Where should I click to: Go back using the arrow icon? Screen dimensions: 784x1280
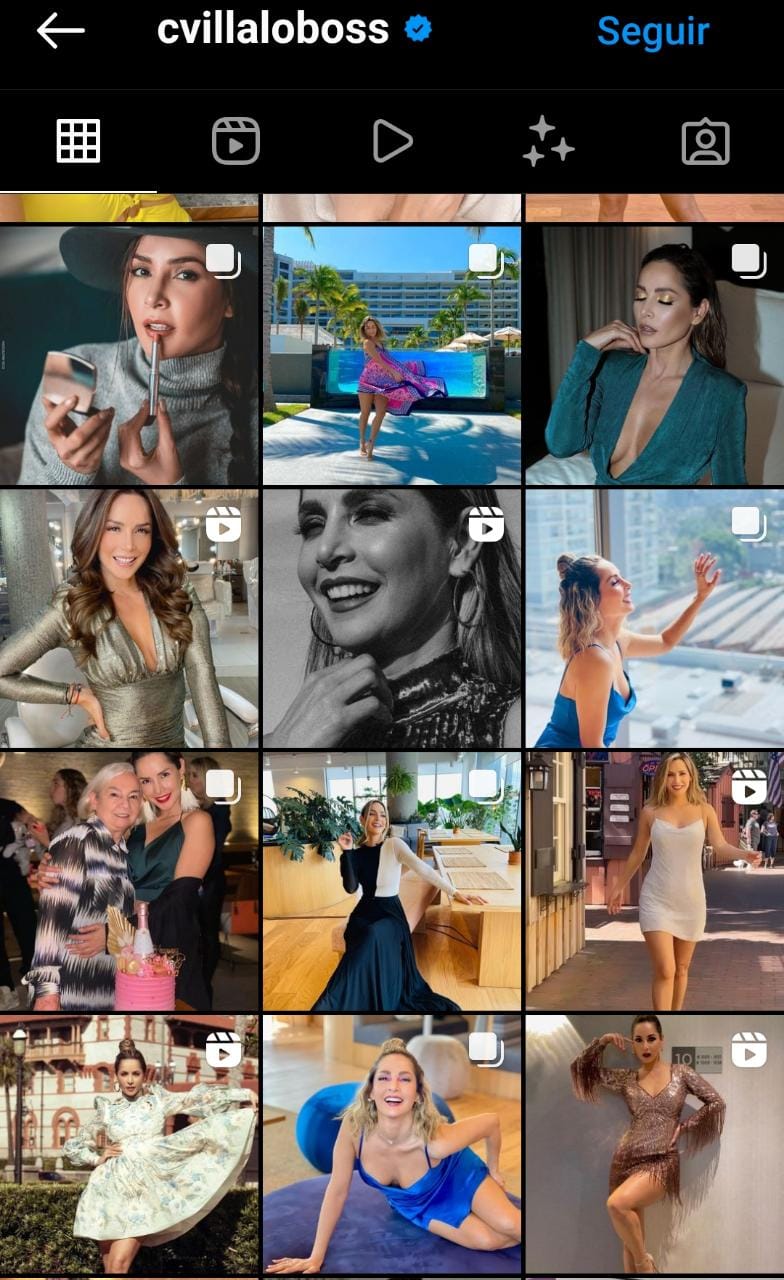(60, 32)
